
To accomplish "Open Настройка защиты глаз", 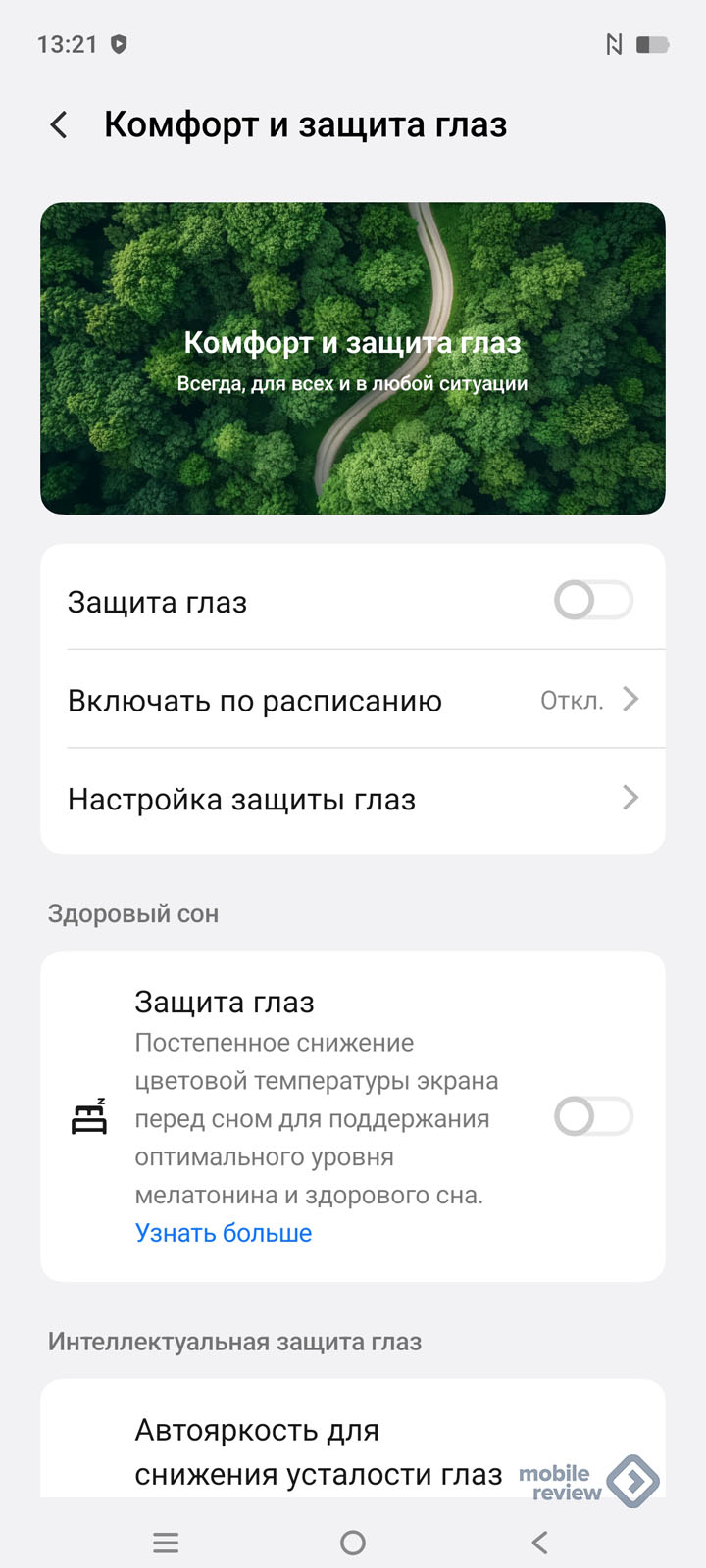I will coord(353,800).
